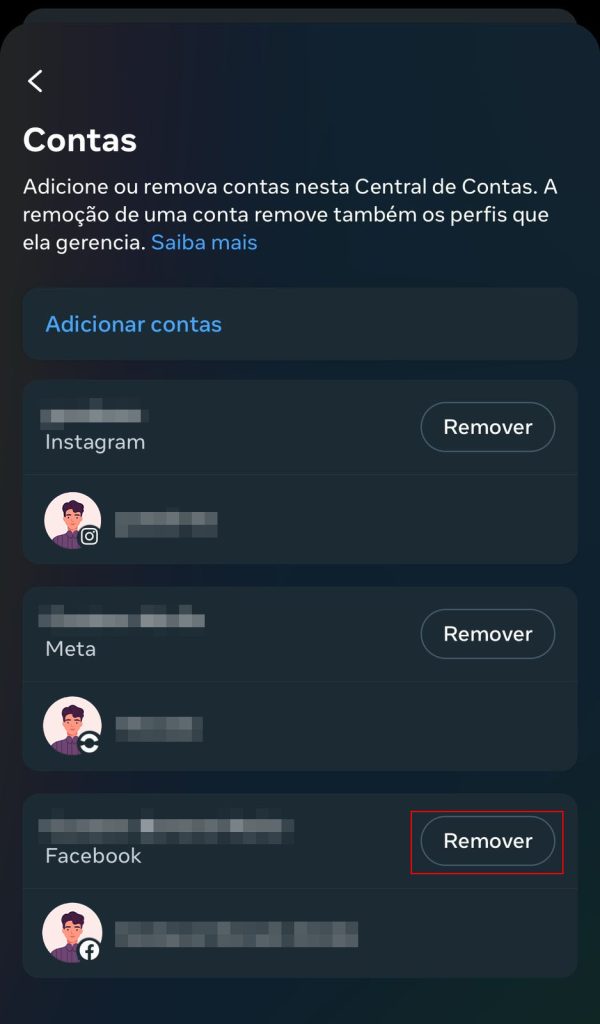
Task: Go back using the arrow icon
Action: coord(36,81)
